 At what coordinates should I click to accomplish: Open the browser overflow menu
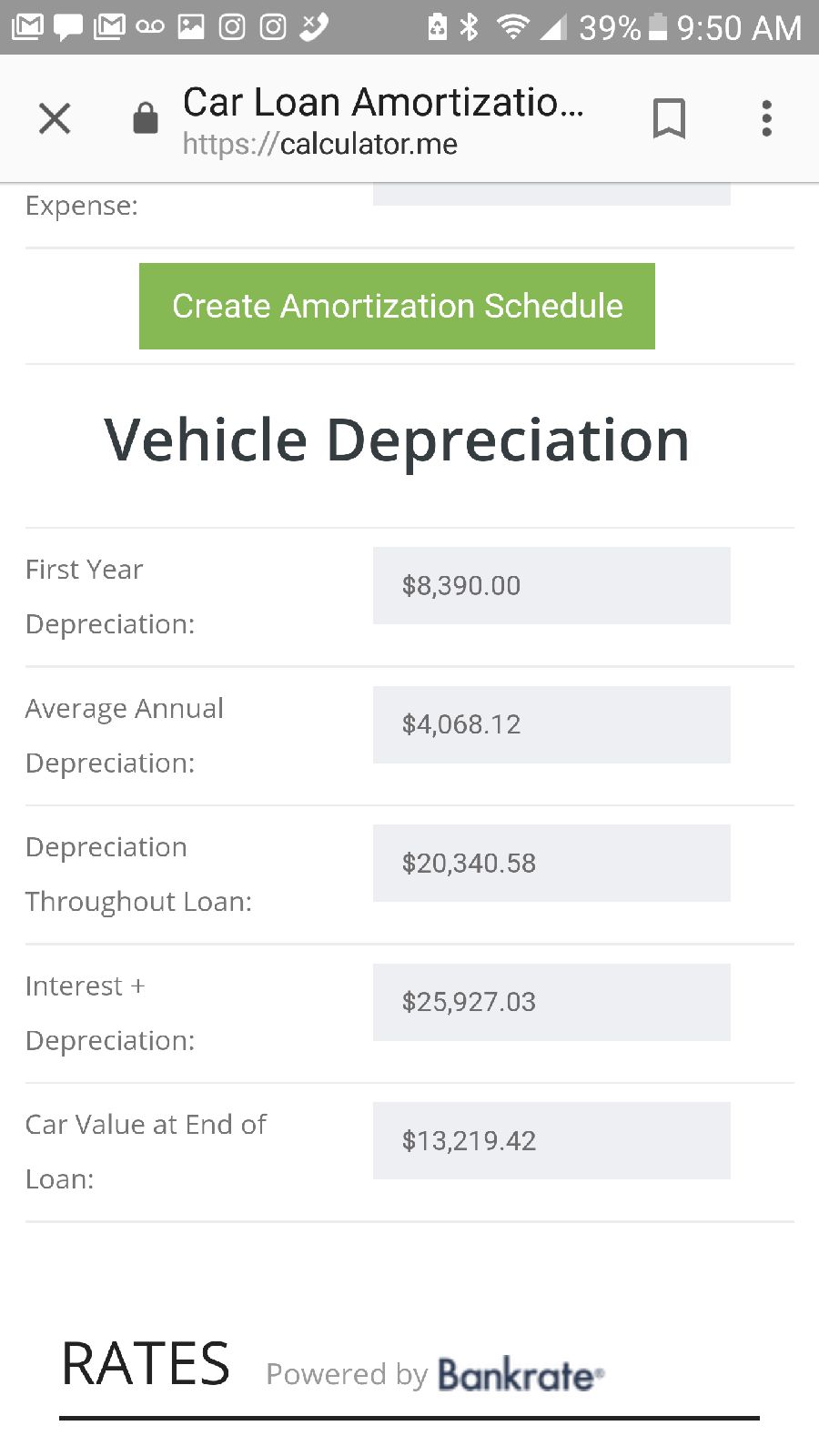click(767, 118)
